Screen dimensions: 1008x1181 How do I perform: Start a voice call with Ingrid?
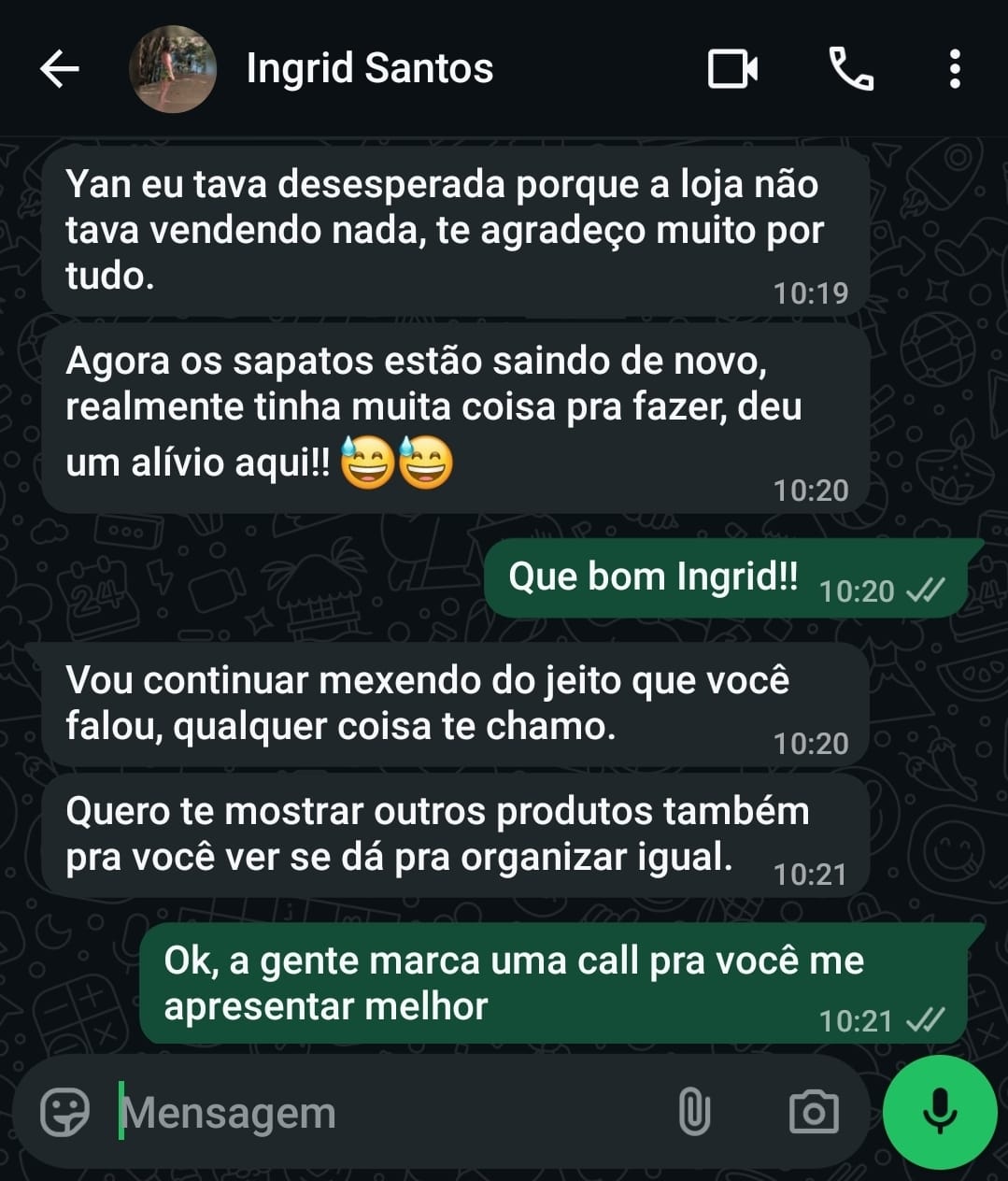[x=851, y=69]
